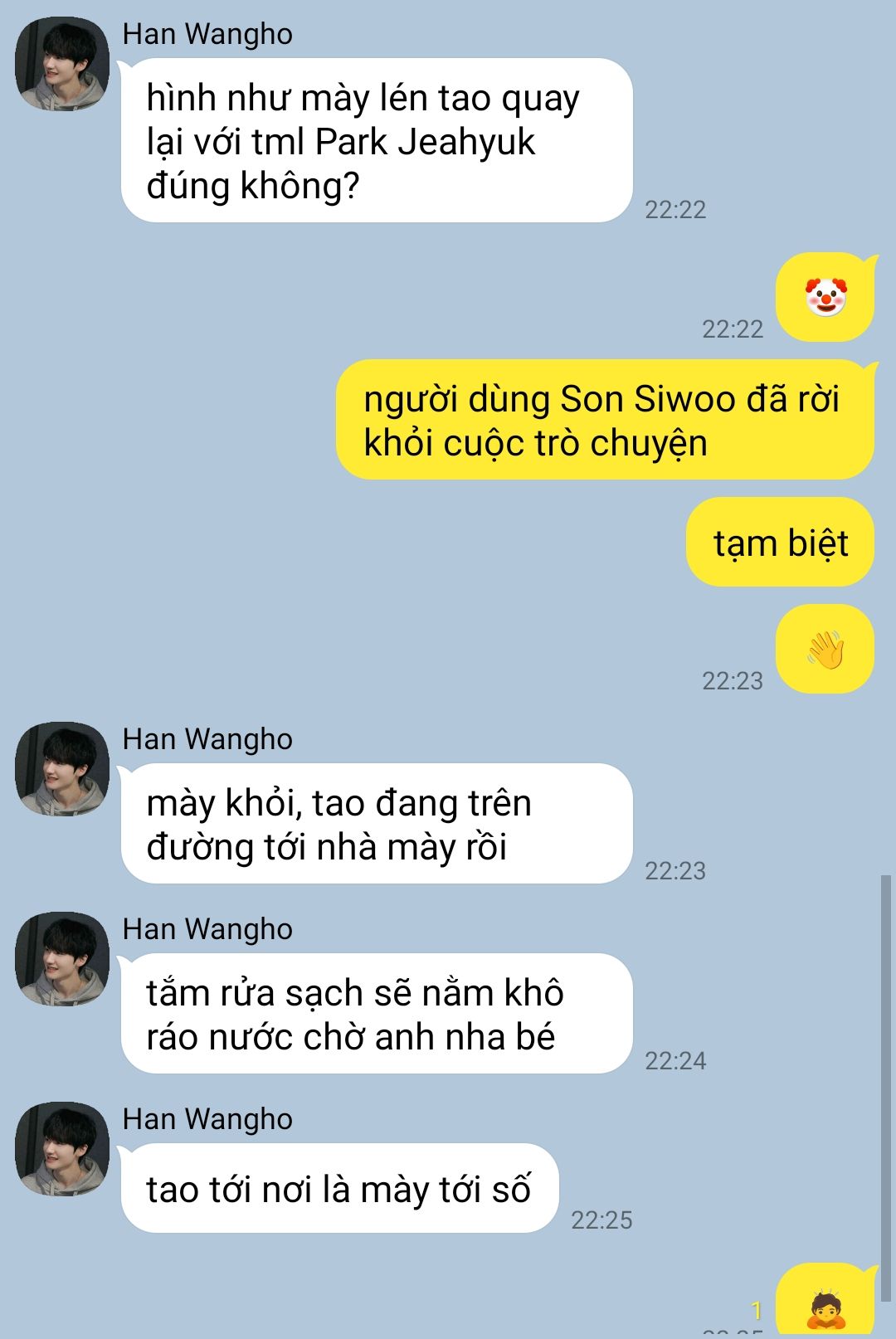The height and width of the screenshot is (1339, 896).
Task: Tap Han Wangho's avatar beside the "tao tới nơi" message
Action: tap(62, 1149)
